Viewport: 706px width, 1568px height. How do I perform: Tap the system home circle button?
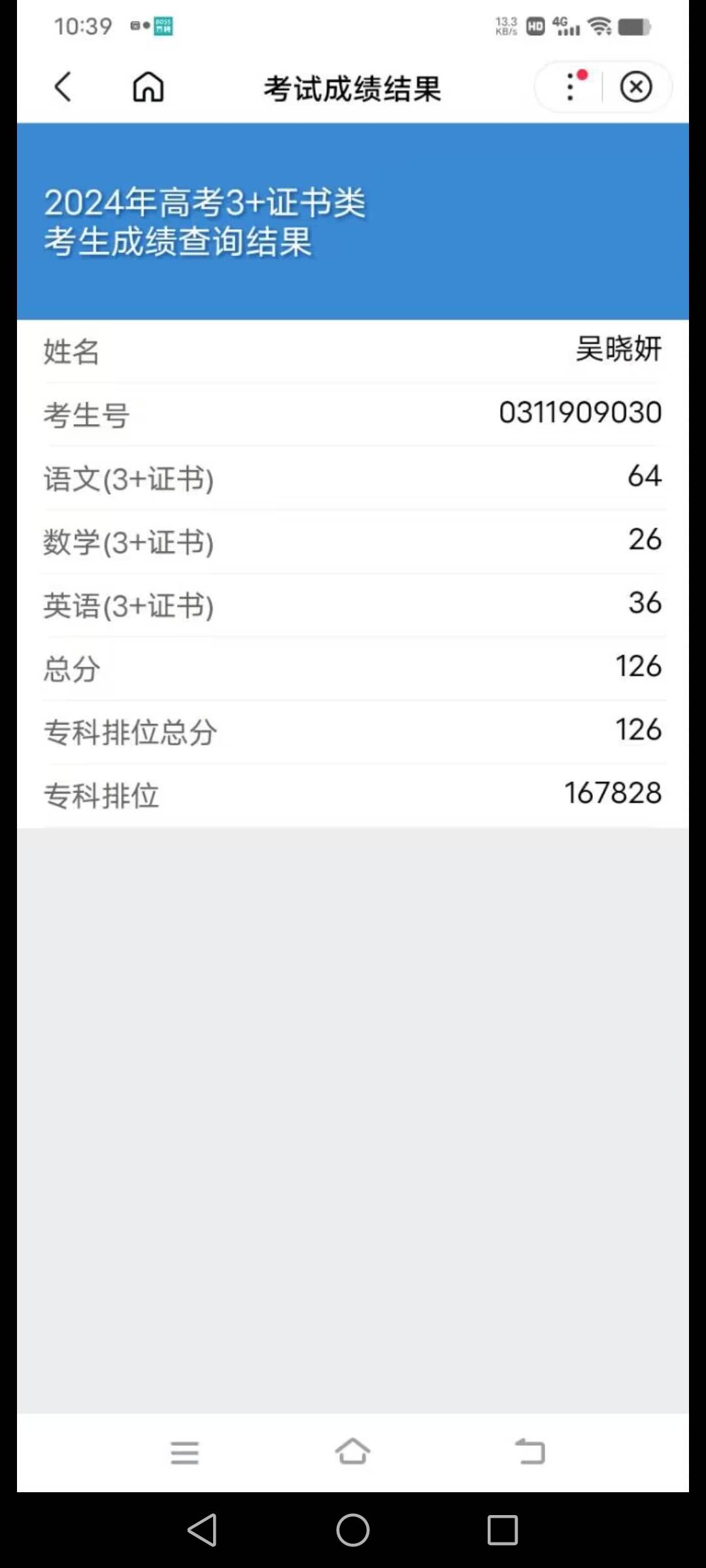[x=353, y=1529]
